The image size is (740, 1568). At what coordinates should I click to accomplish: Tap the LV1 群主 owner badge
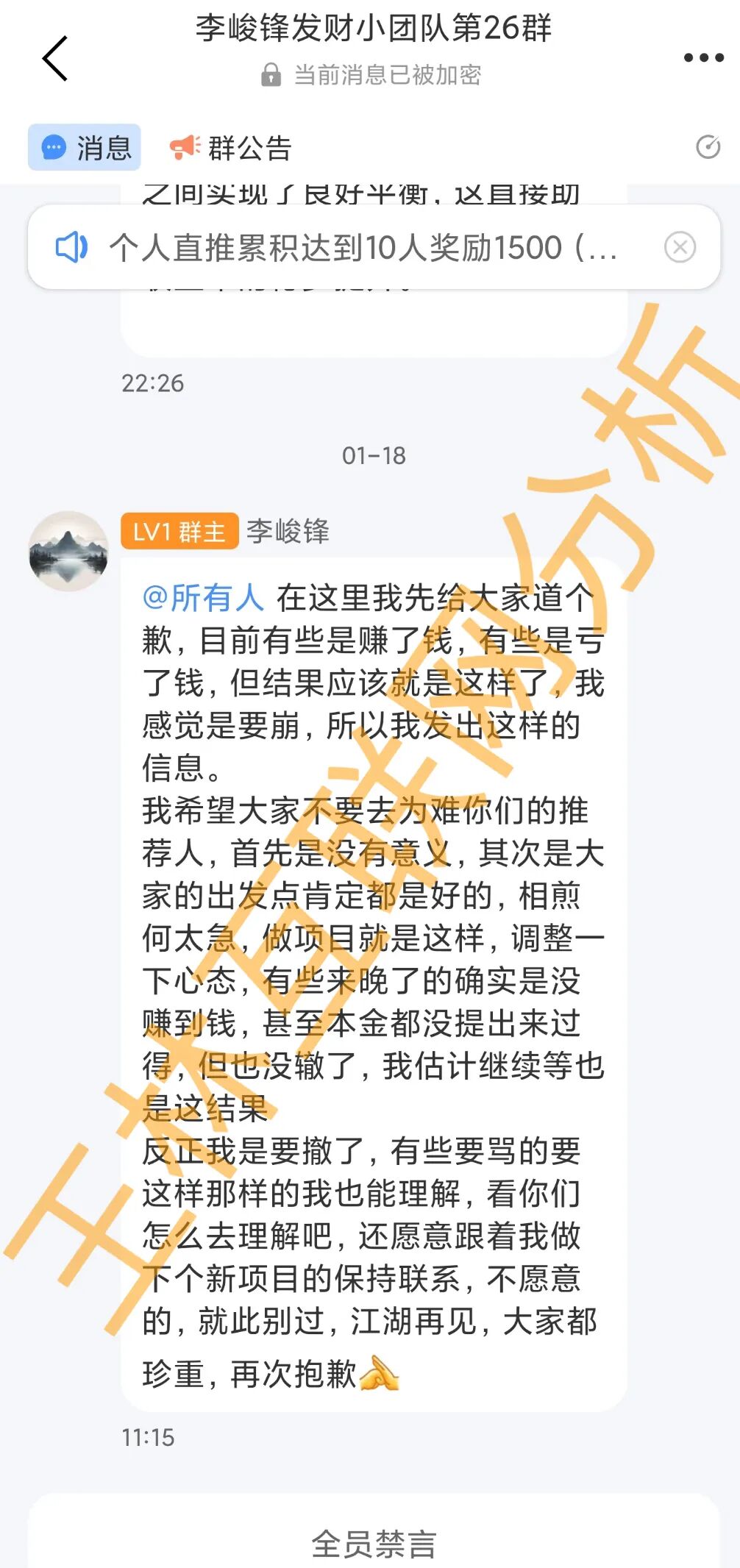tap(179, 531)
